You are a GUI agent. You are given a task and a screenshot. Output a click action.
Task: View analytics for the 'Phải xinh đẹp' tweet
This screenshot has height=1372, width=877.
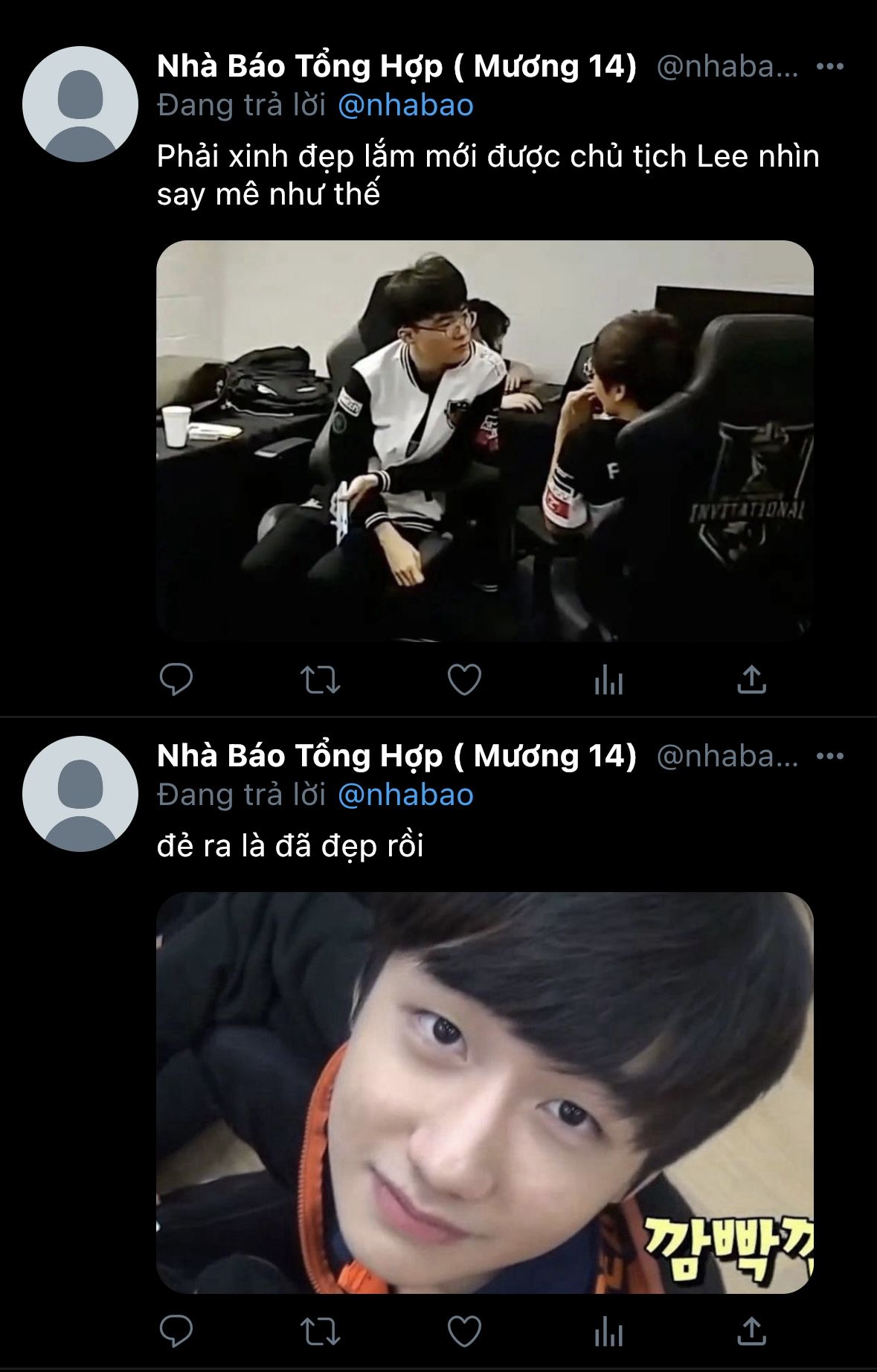(608, 679)
